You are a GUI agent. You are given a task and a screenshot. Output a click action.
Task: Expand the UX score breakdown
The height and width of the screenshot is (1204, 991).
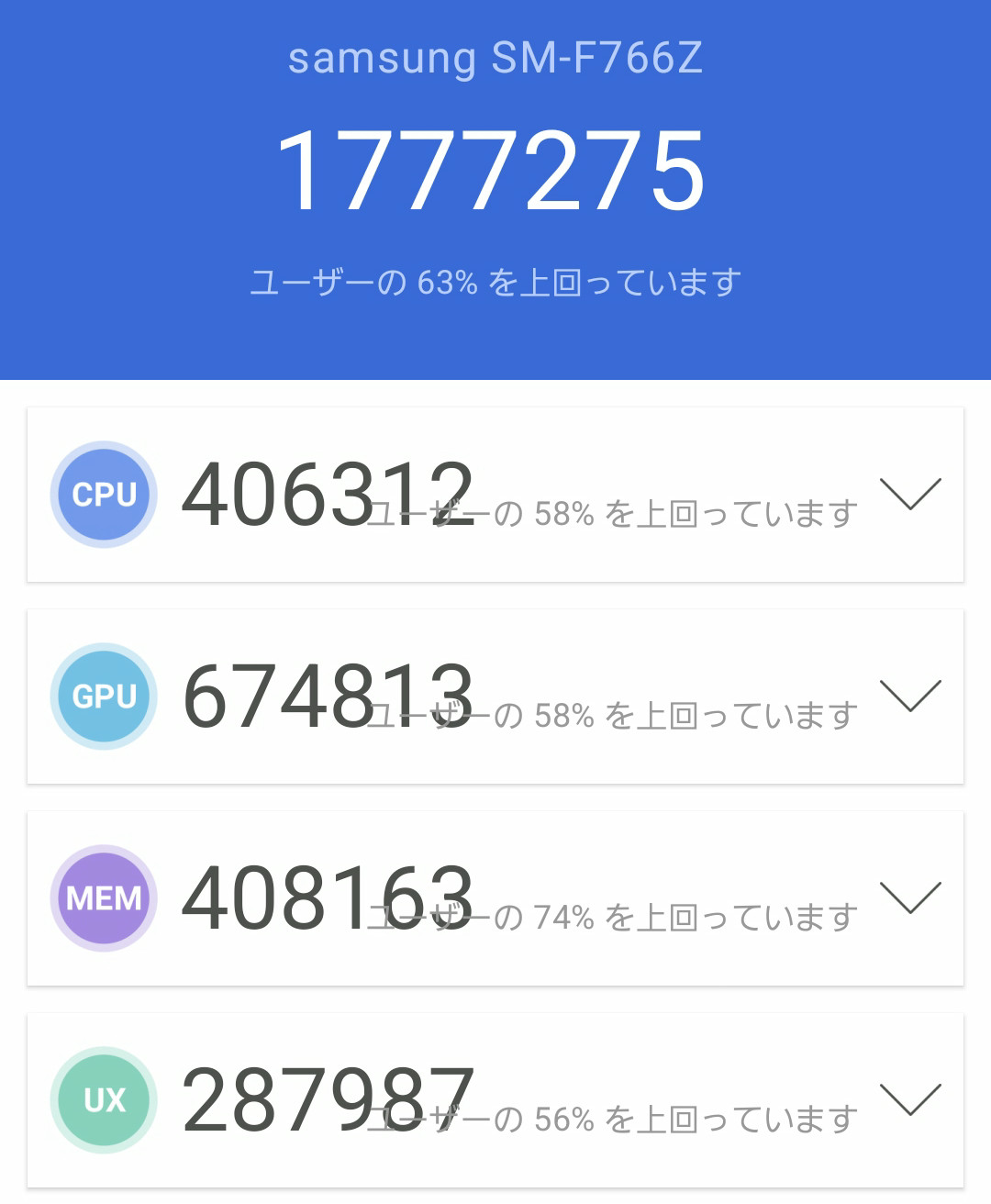coord(910,1099)
